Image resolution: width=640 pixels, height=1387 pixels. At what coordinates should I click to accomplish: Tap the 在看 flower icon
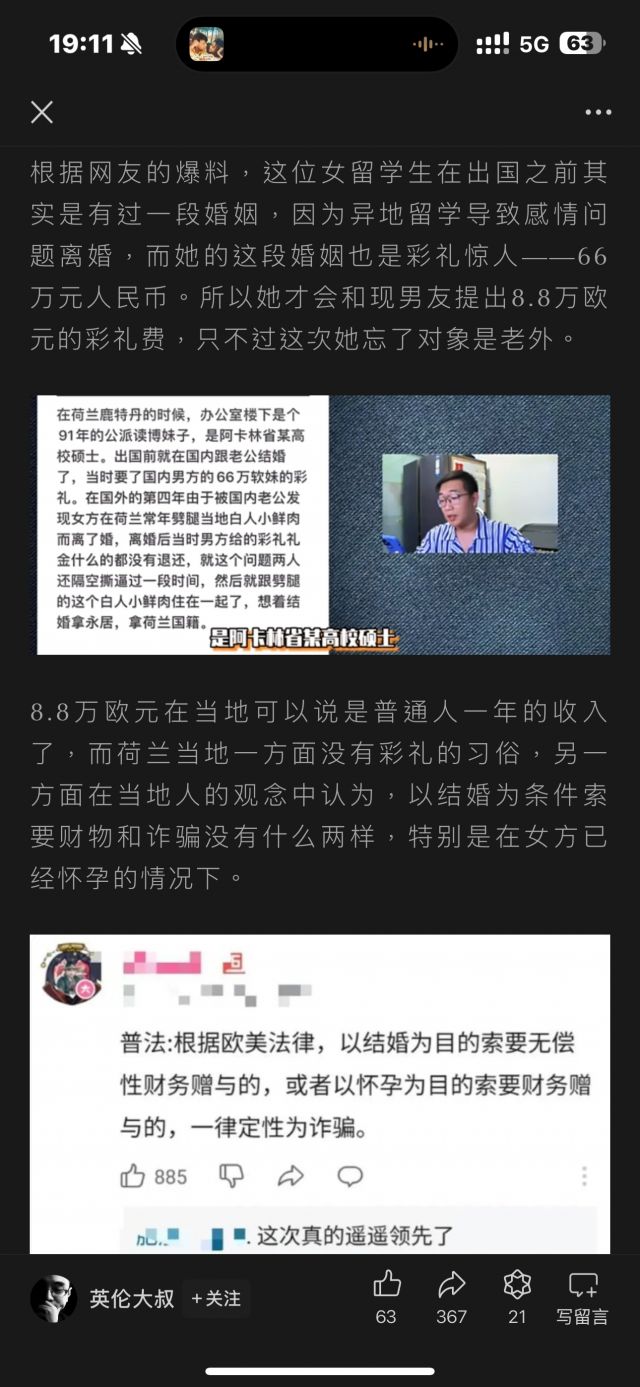517,1285
